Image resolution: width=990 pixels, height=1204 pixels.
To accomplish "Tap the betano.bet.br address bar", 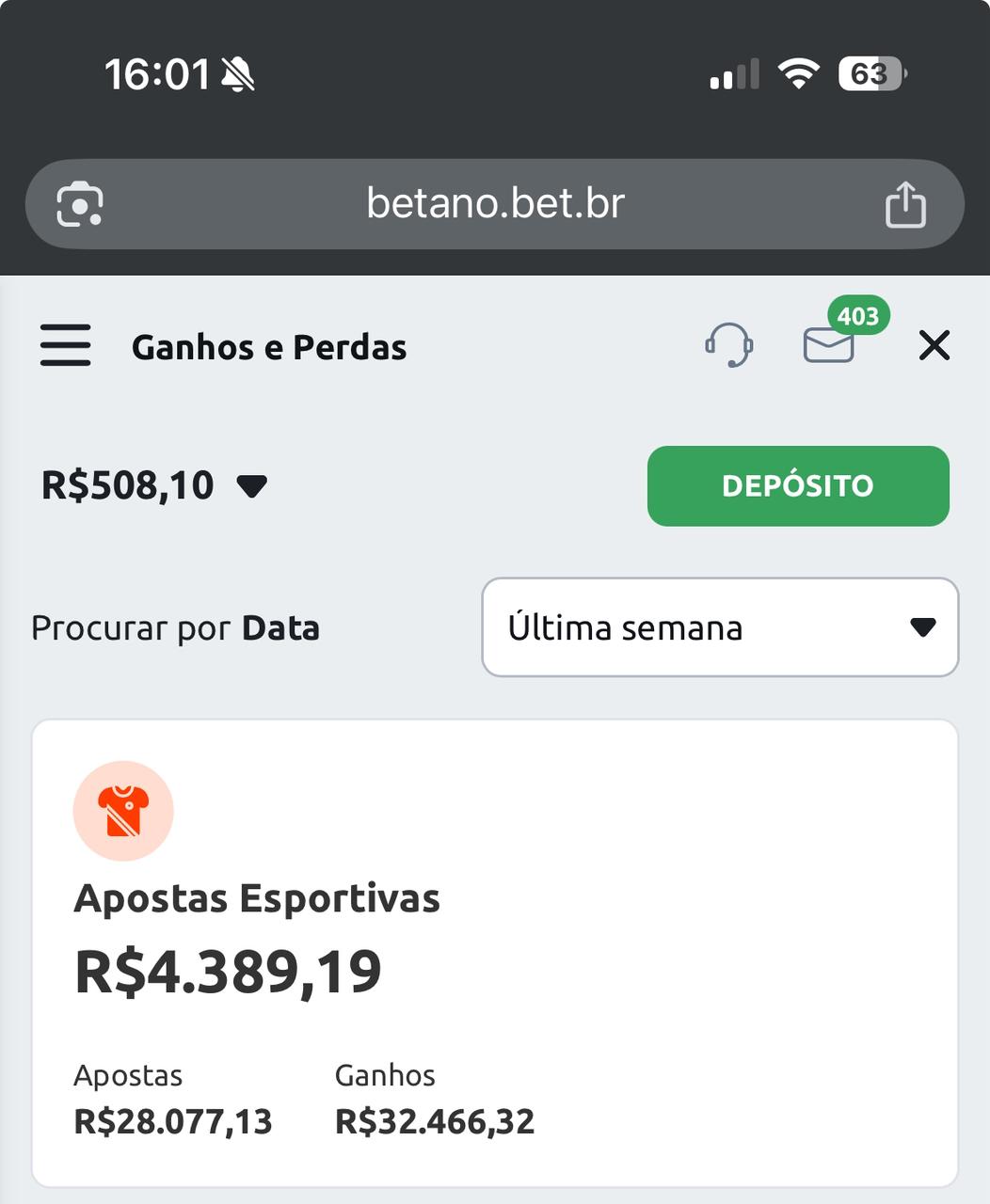I will [495, 203].
